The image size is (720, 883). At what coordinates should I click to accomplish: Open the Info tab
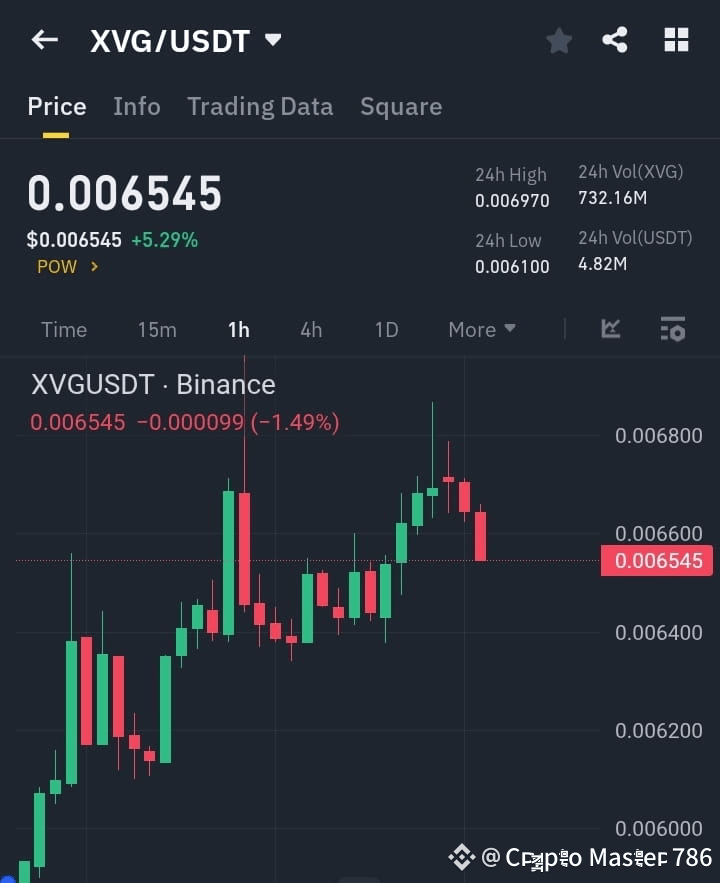(x=137, y=106)
